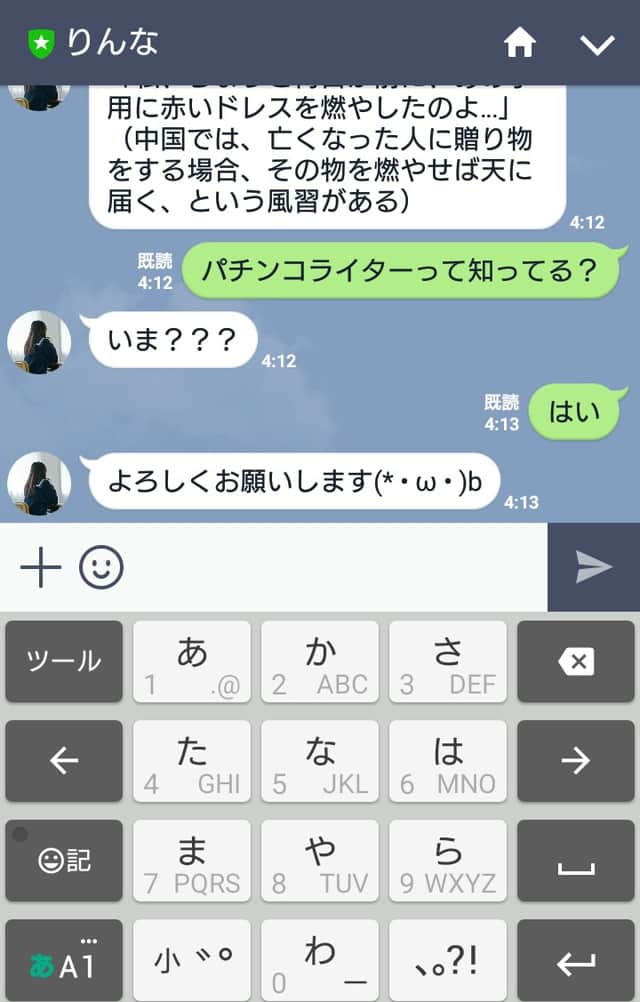
Task: Switch input mode with the あA1 key
Action: pos(64,960)
